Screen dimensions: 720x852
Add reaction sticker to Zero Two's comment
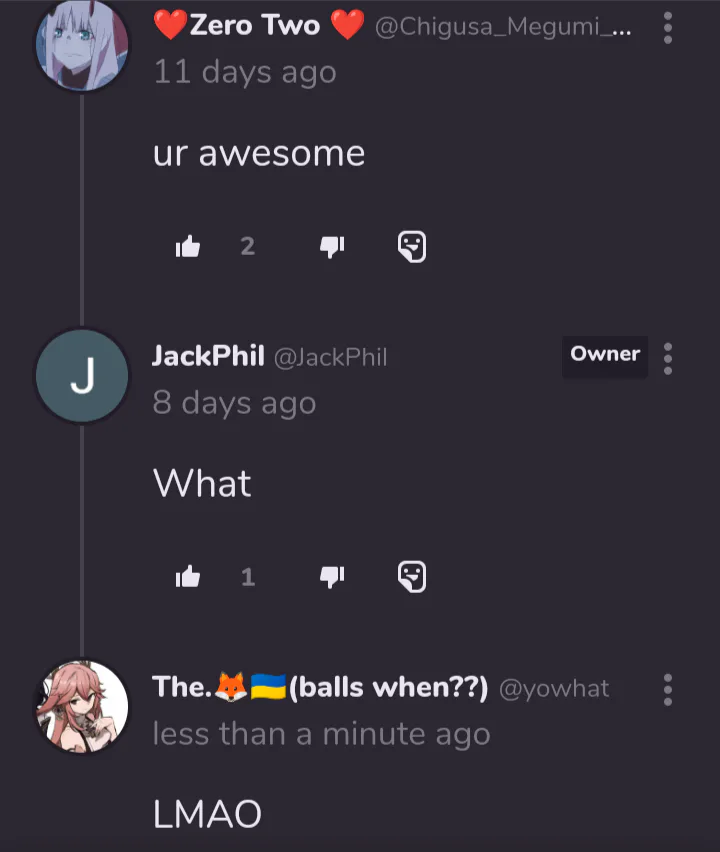point(412,246)
